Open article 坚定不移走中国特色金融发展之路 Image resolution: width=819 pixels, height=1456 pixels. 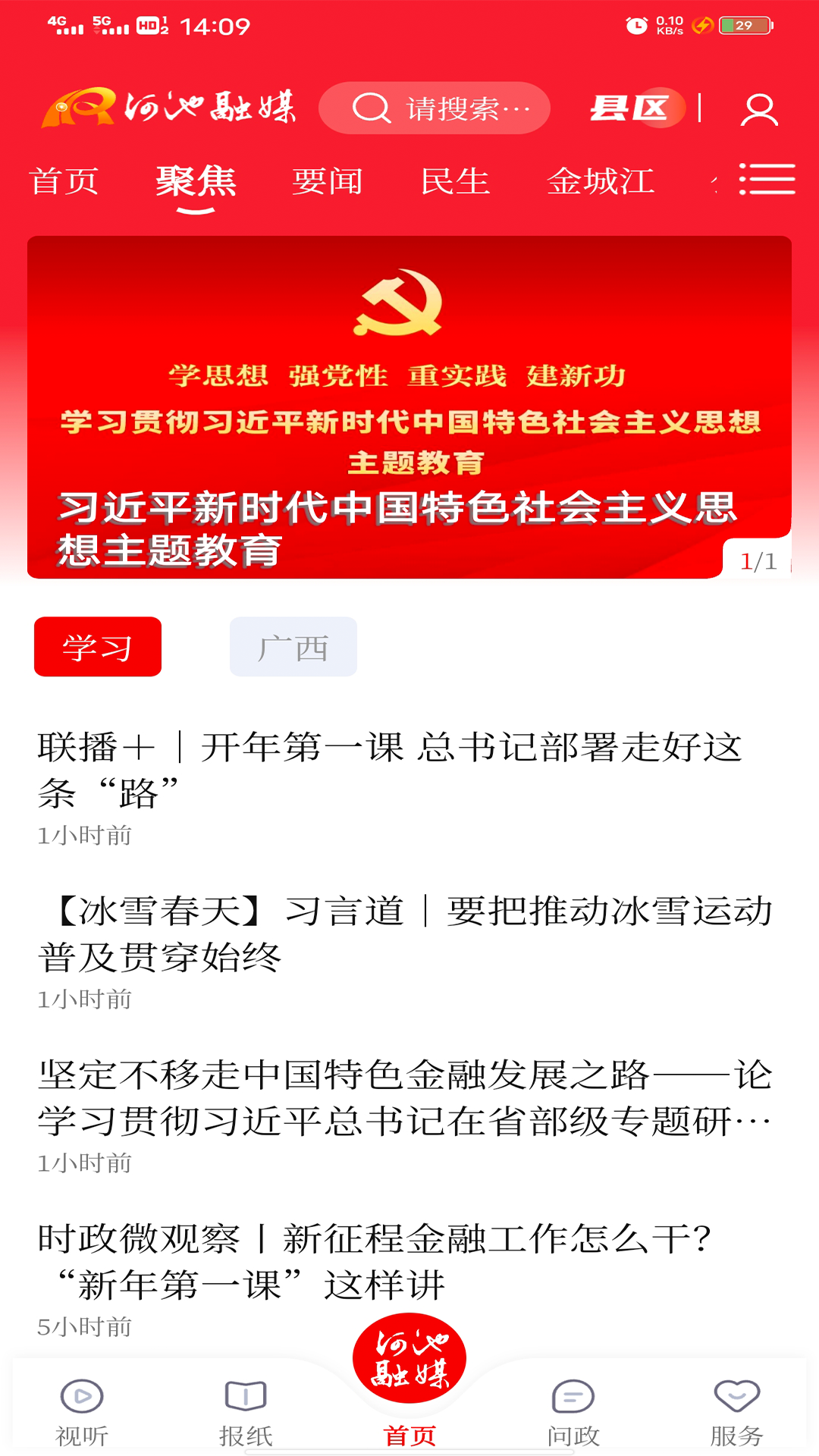405,1097
